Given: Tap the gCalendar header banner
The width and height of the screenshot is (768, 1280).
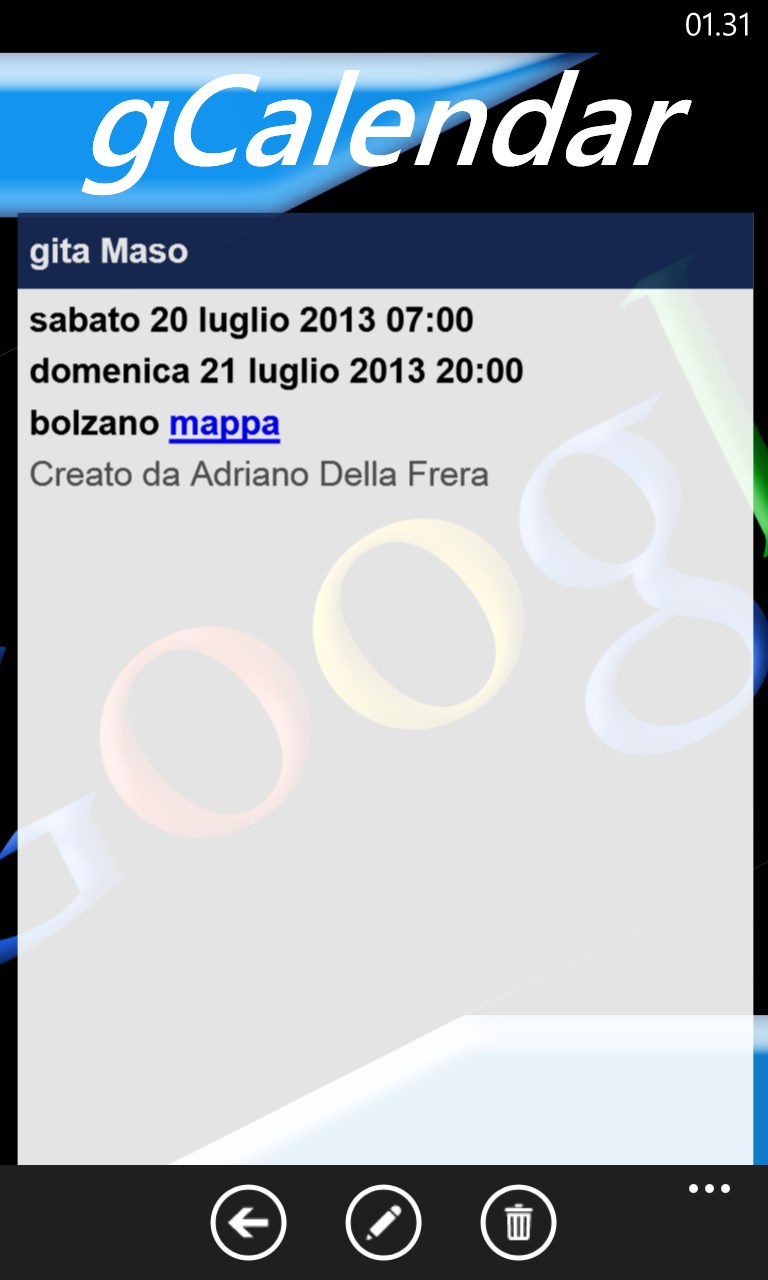Looking at the screenshot, I should pyautogui.click(x=384, y=123).
